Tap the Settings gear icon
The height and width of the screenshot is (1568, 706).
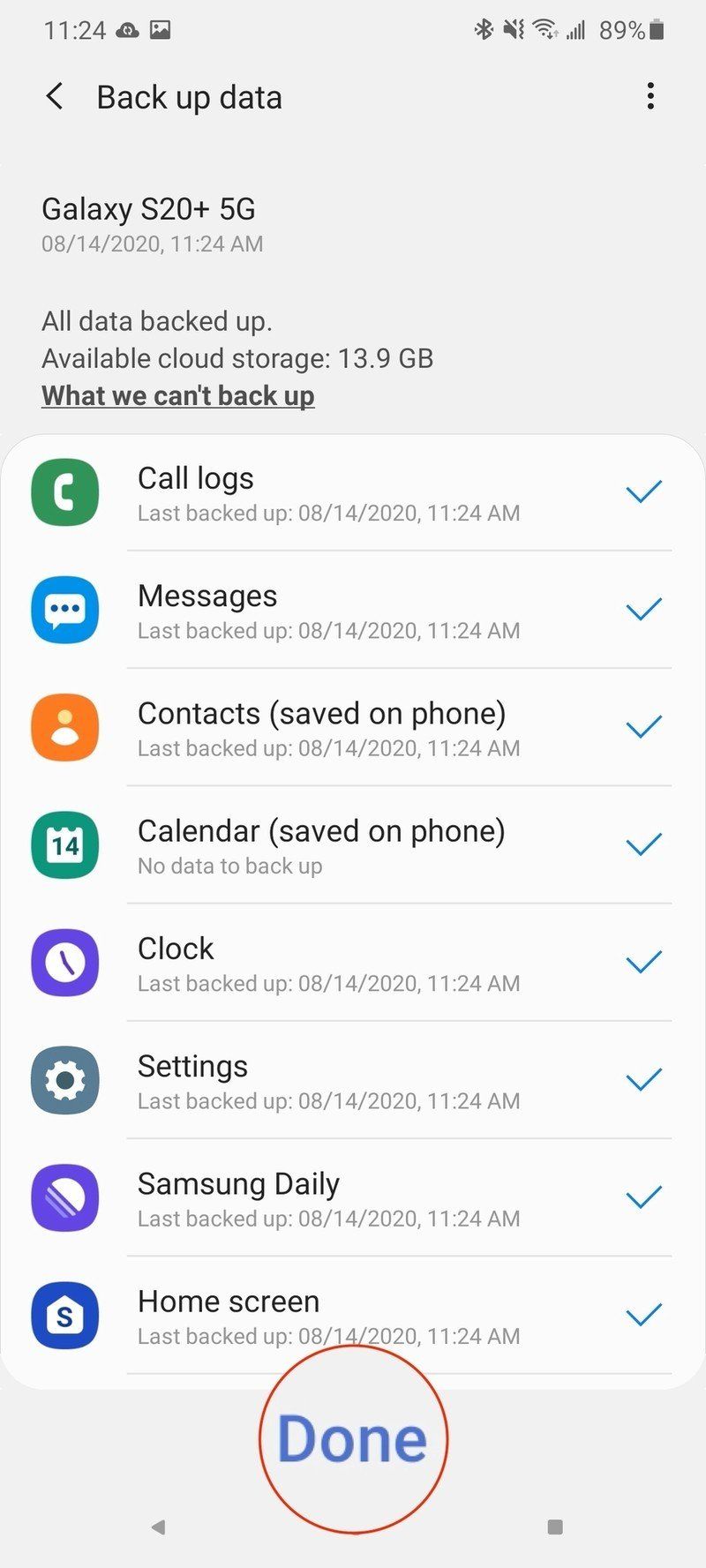64,1080
